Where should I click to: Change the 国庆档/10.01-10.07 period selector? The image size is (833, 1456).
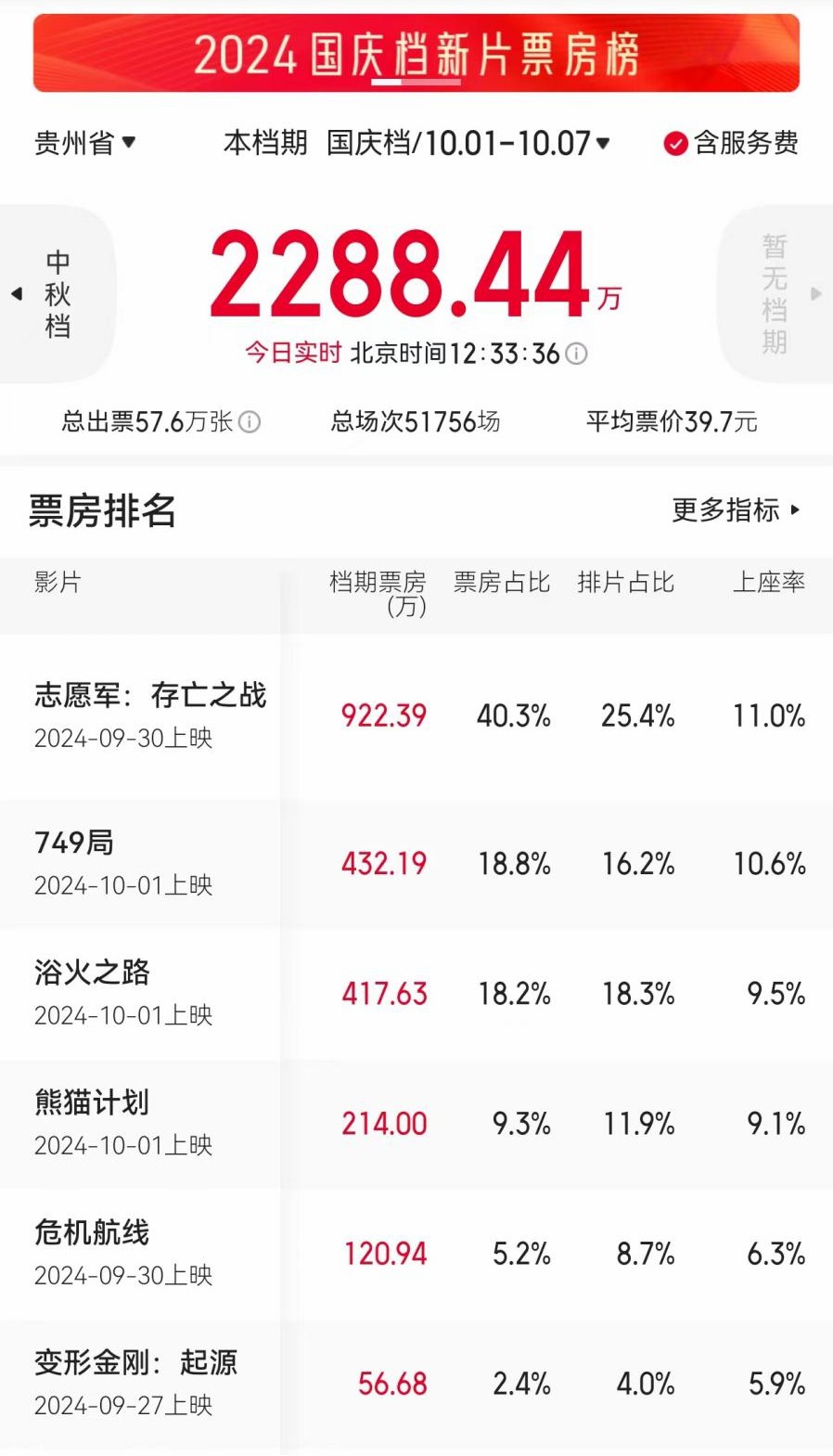tap(468, 143)
